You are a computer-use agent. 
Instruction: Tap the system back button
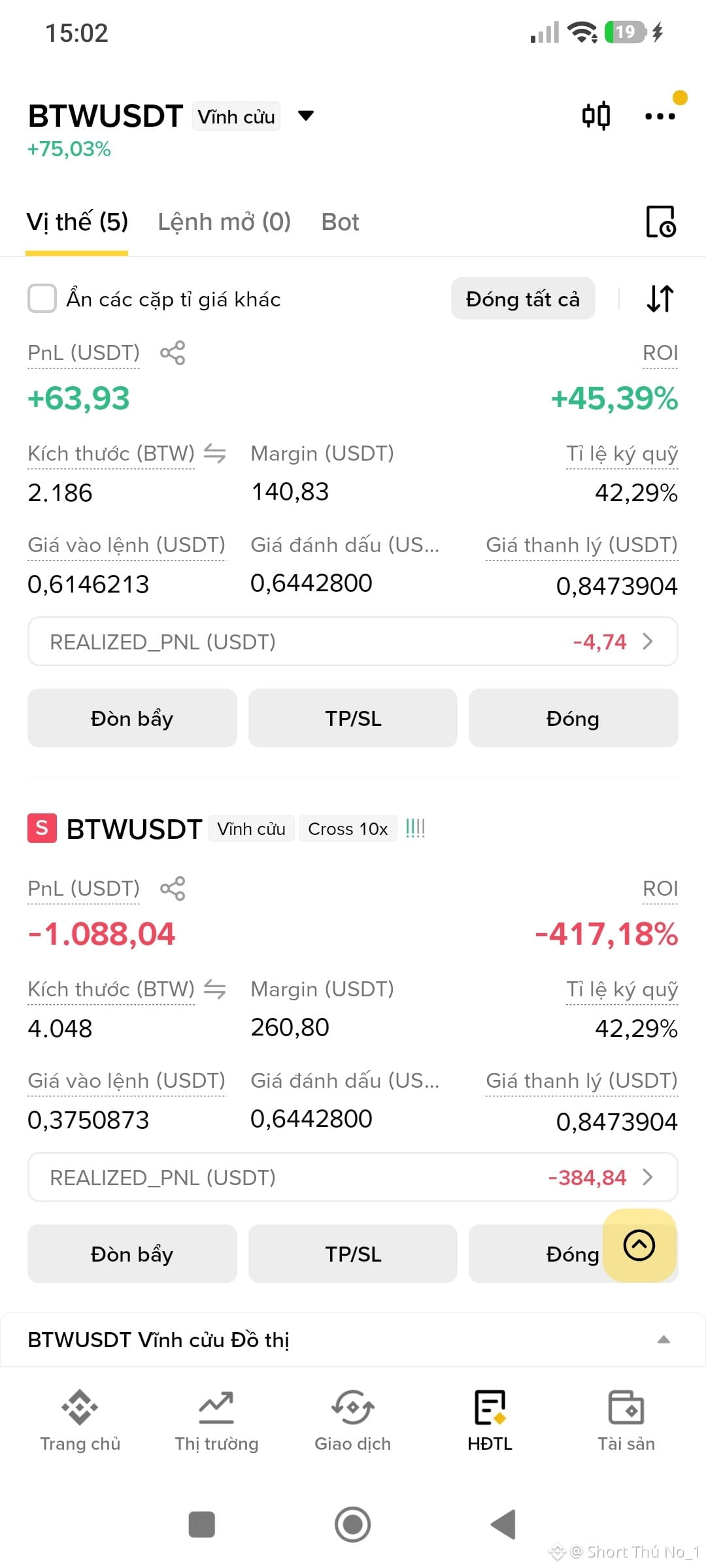pyautogui.click(x=503, y=1525)
